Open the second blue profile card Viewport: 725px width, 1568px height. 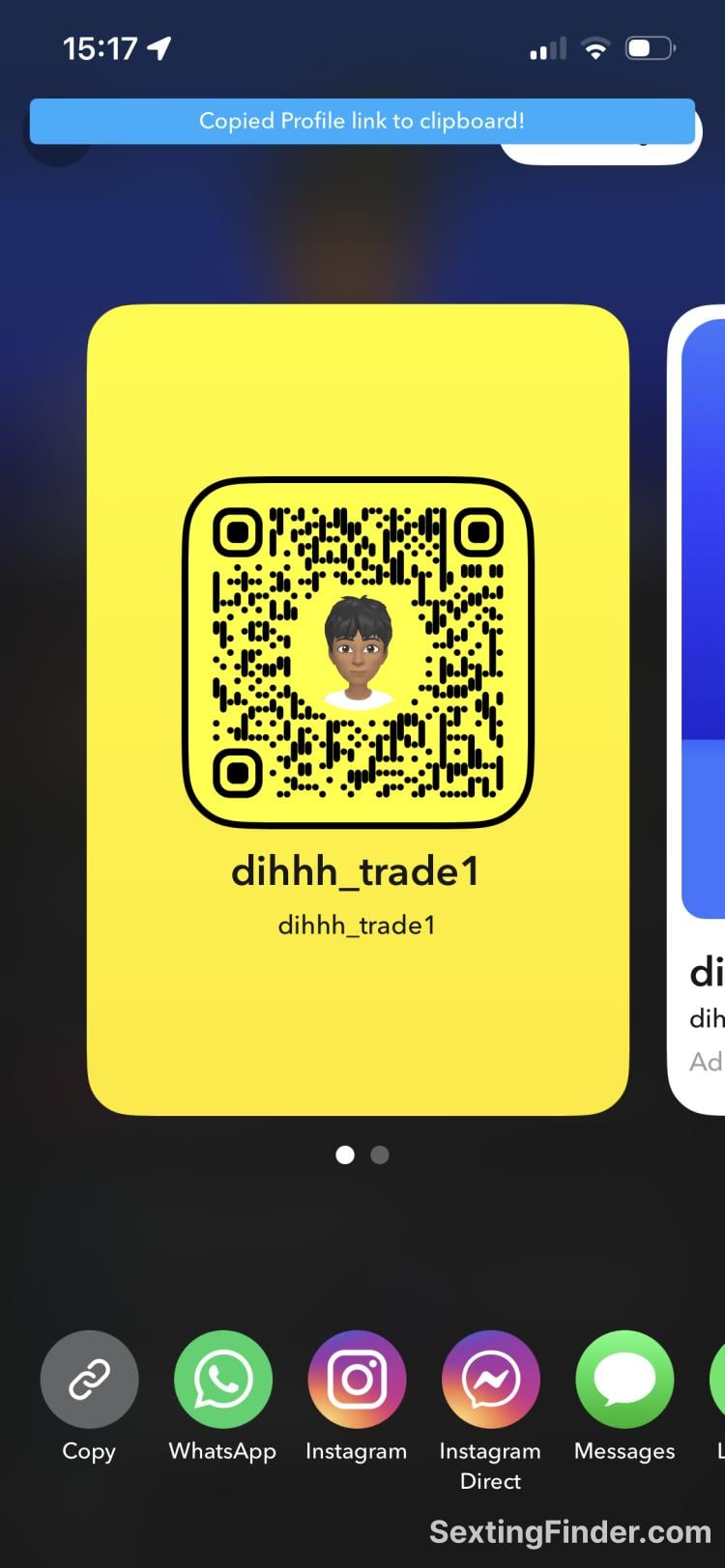[697, 710]
